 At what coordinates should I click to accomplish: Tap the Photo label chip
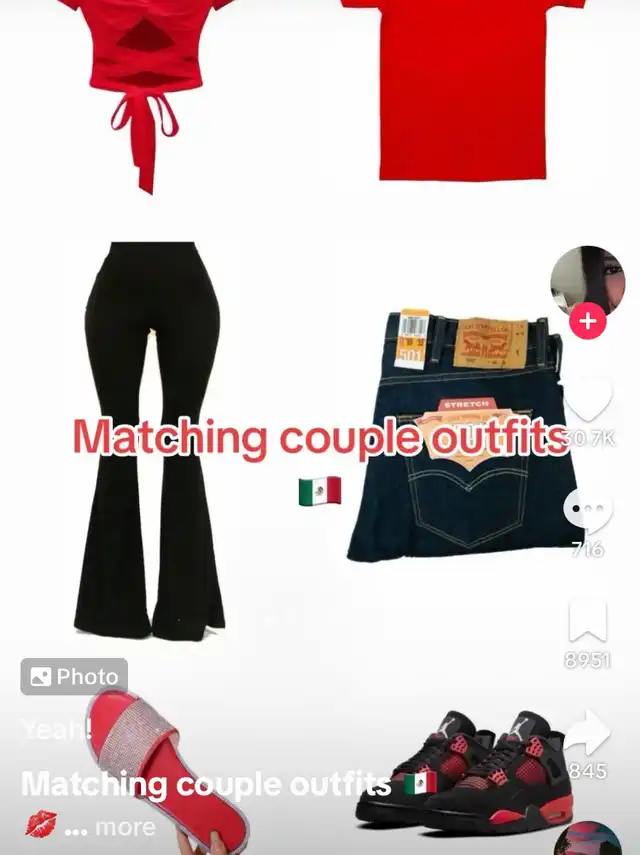click(x=74, y=677)
